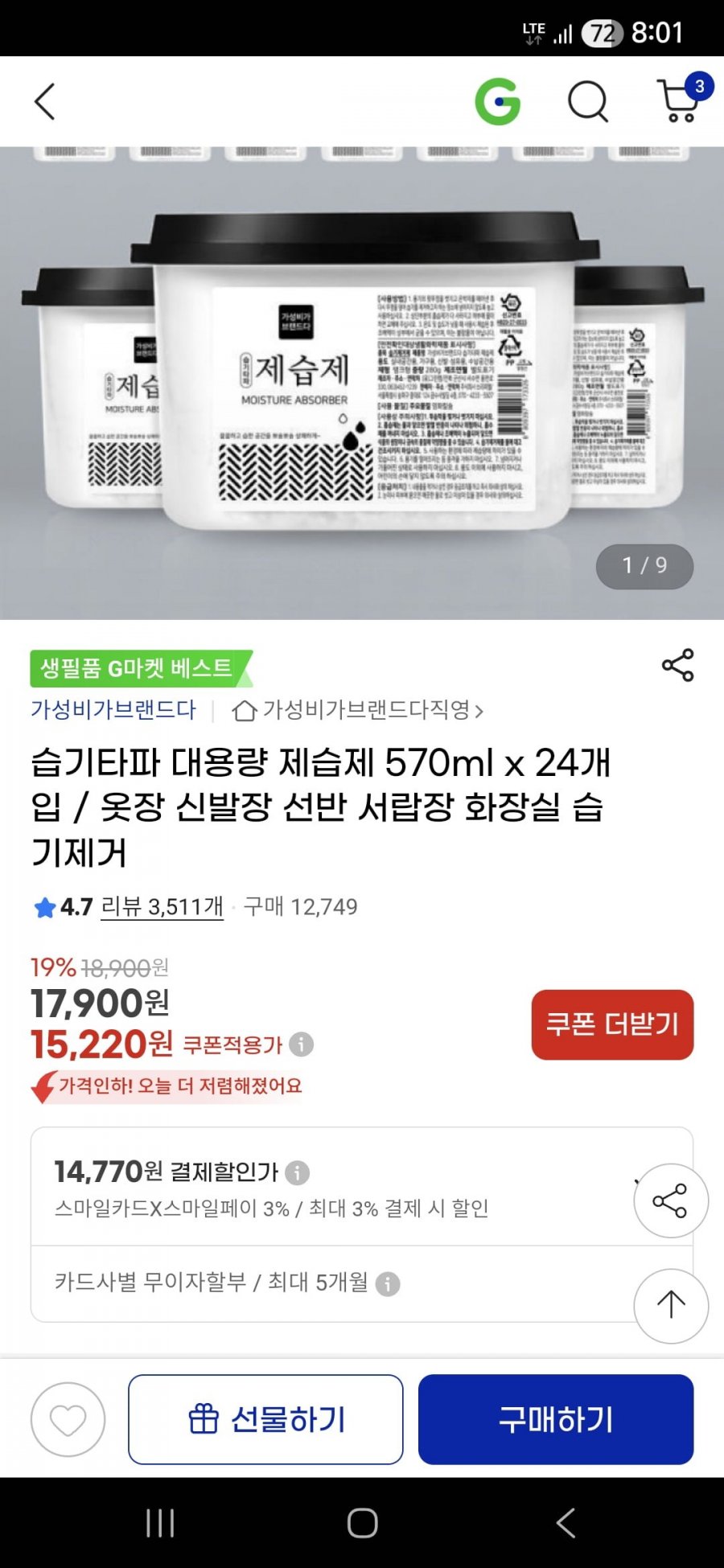Open the Gmarket home logo

click(498, 101)
